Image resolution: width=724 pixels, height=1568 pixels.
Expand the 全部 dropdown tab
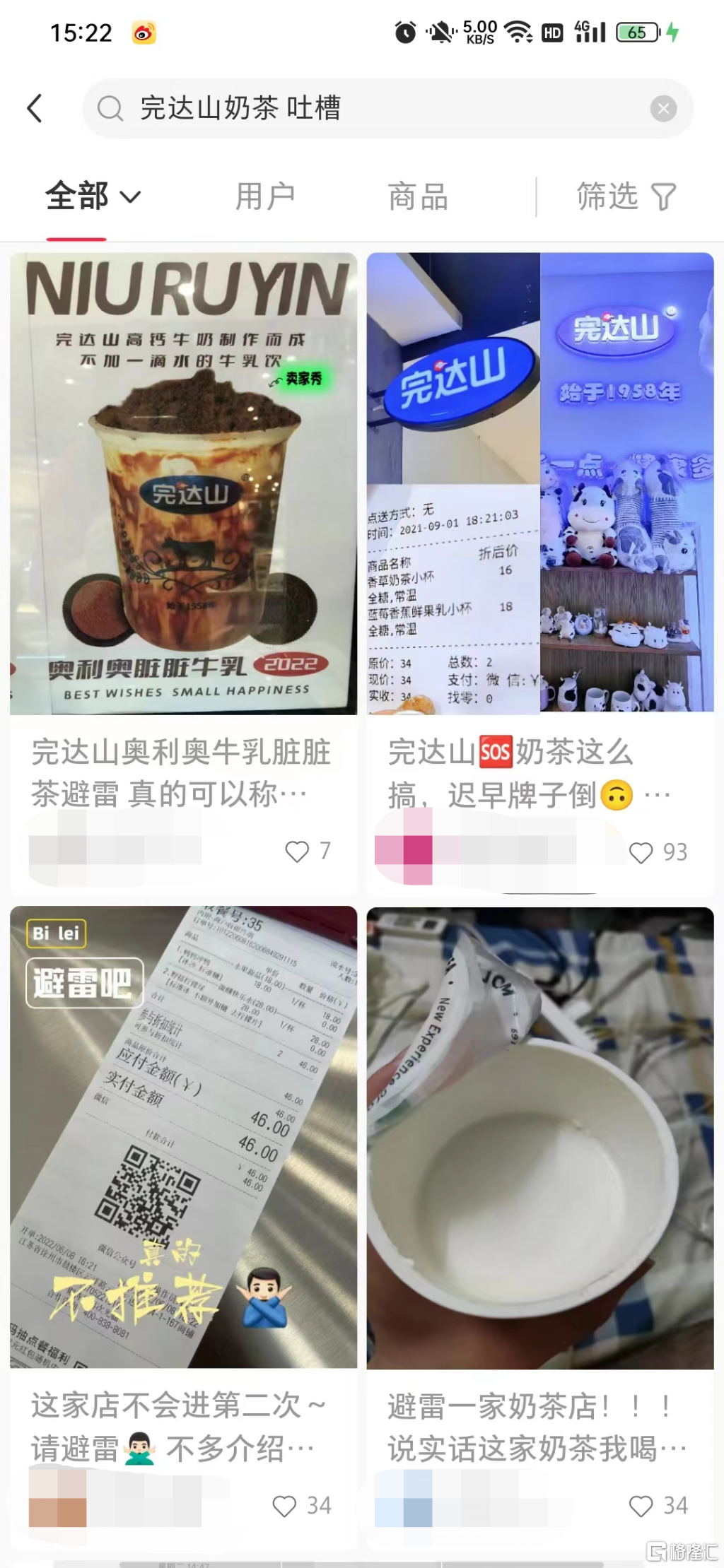click(93, 196)
